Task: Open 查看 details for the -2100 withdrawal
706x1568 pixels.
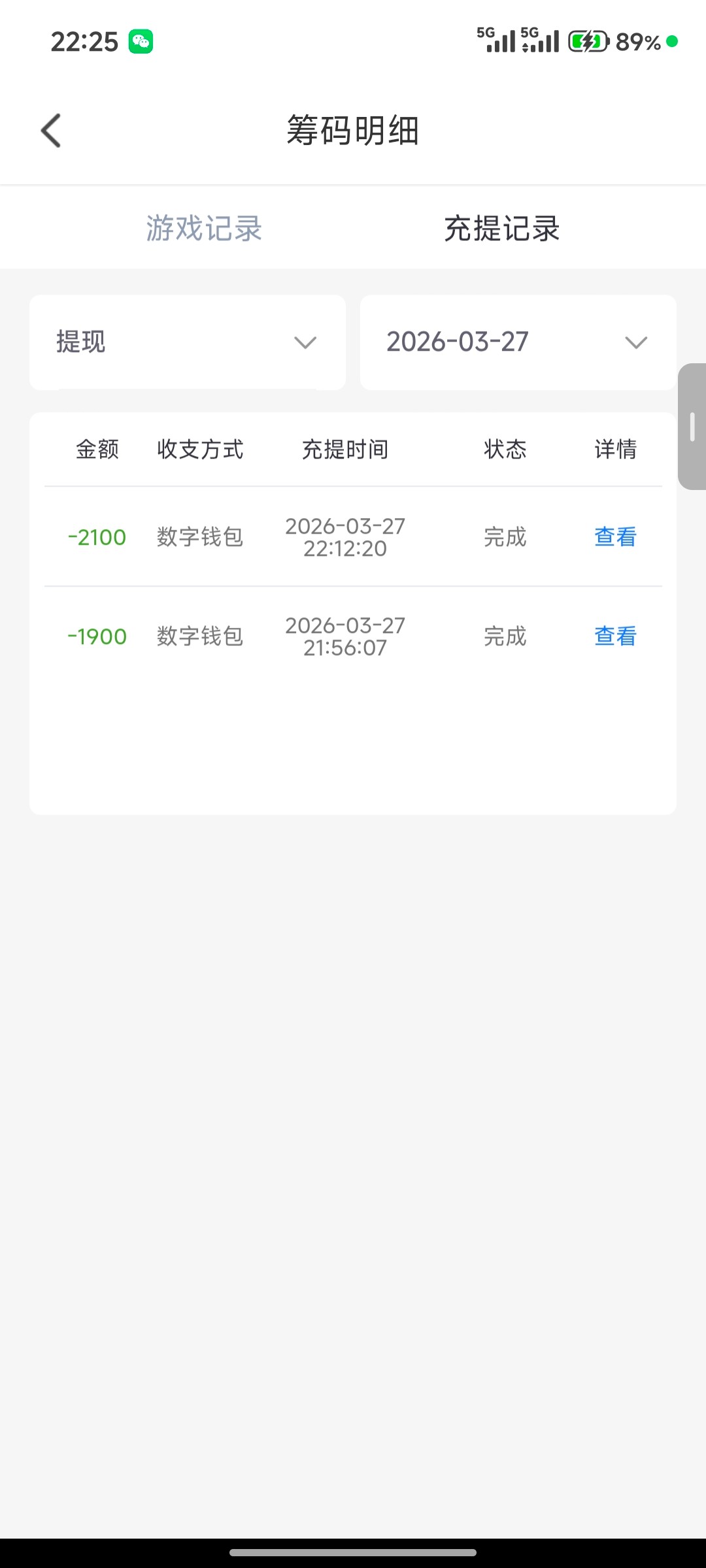Action: tap(614, 537)
